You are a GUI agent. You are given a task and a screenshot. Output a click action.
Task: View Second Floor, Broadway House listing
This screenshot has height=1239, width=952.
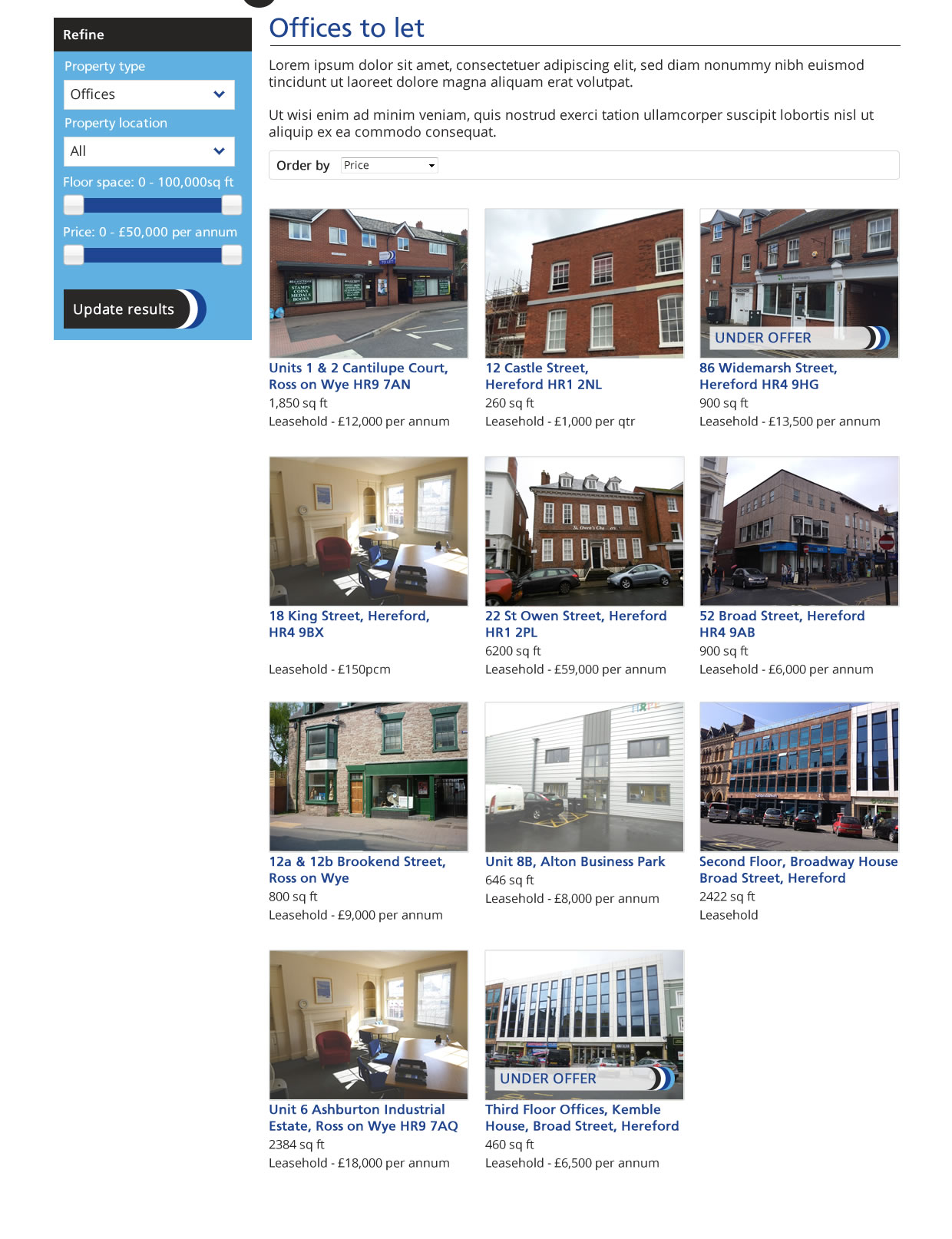click(798, 870)
